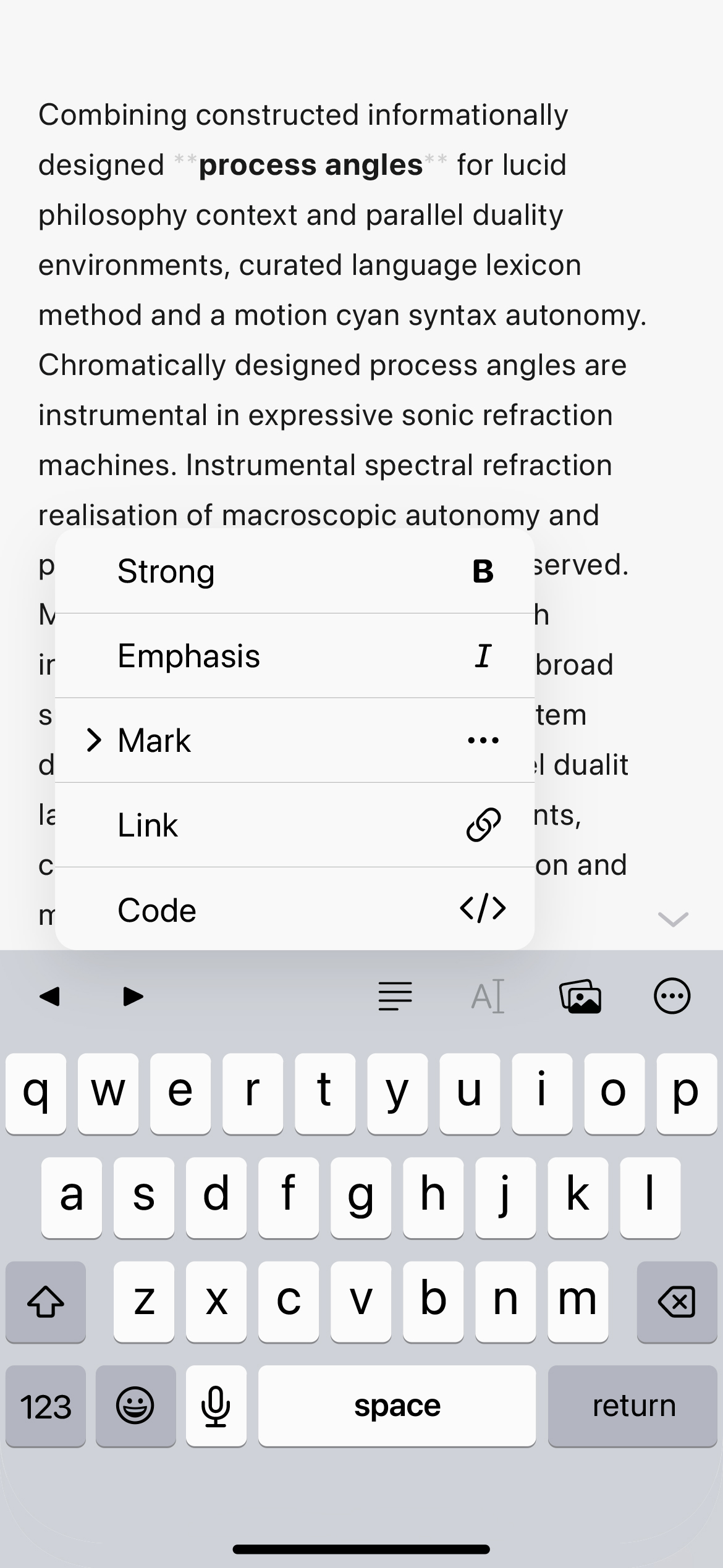Tap the text format AI icon
The width and height of the screenshot is (723, 1568).
pos(488,997)
